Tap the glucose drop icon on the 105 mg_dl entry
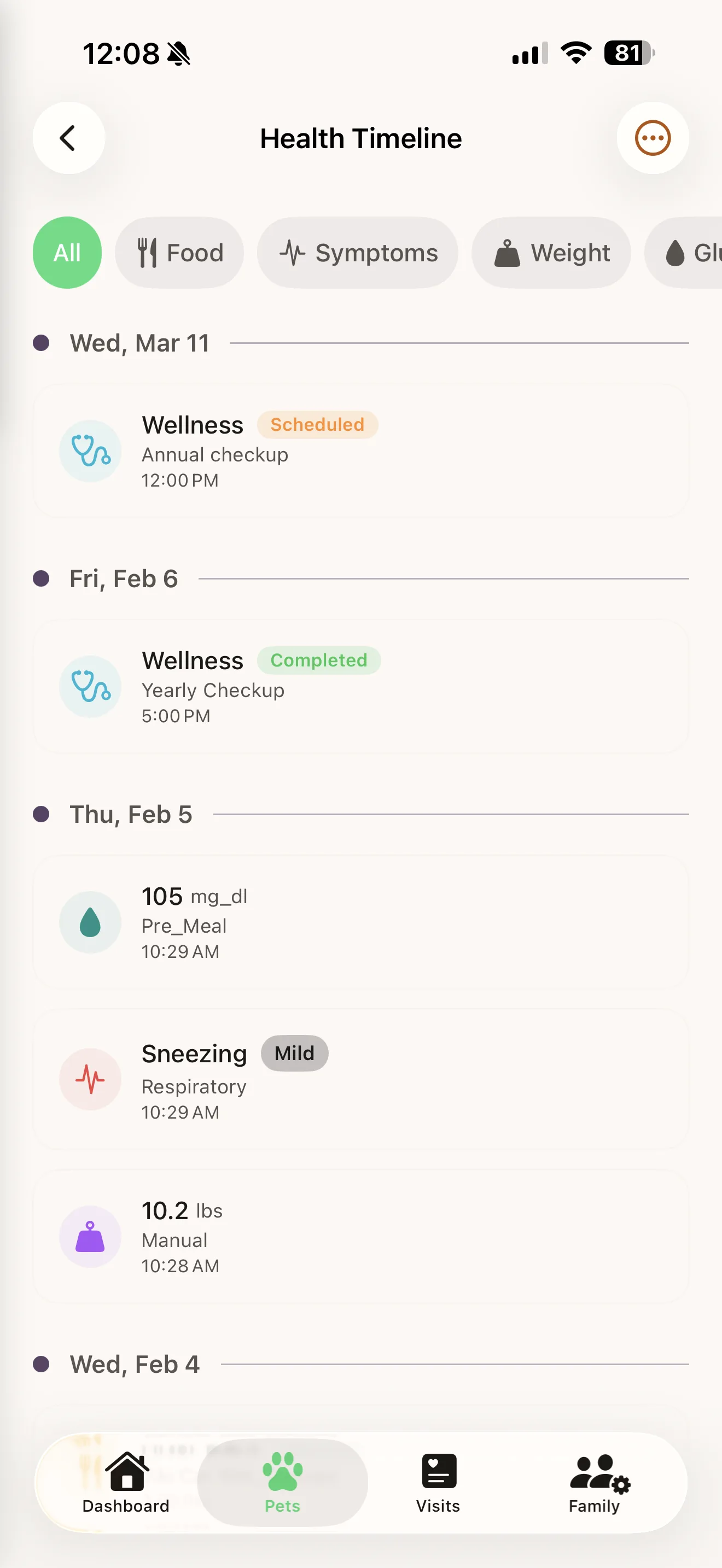722x1568 pixels. [90, 922]
